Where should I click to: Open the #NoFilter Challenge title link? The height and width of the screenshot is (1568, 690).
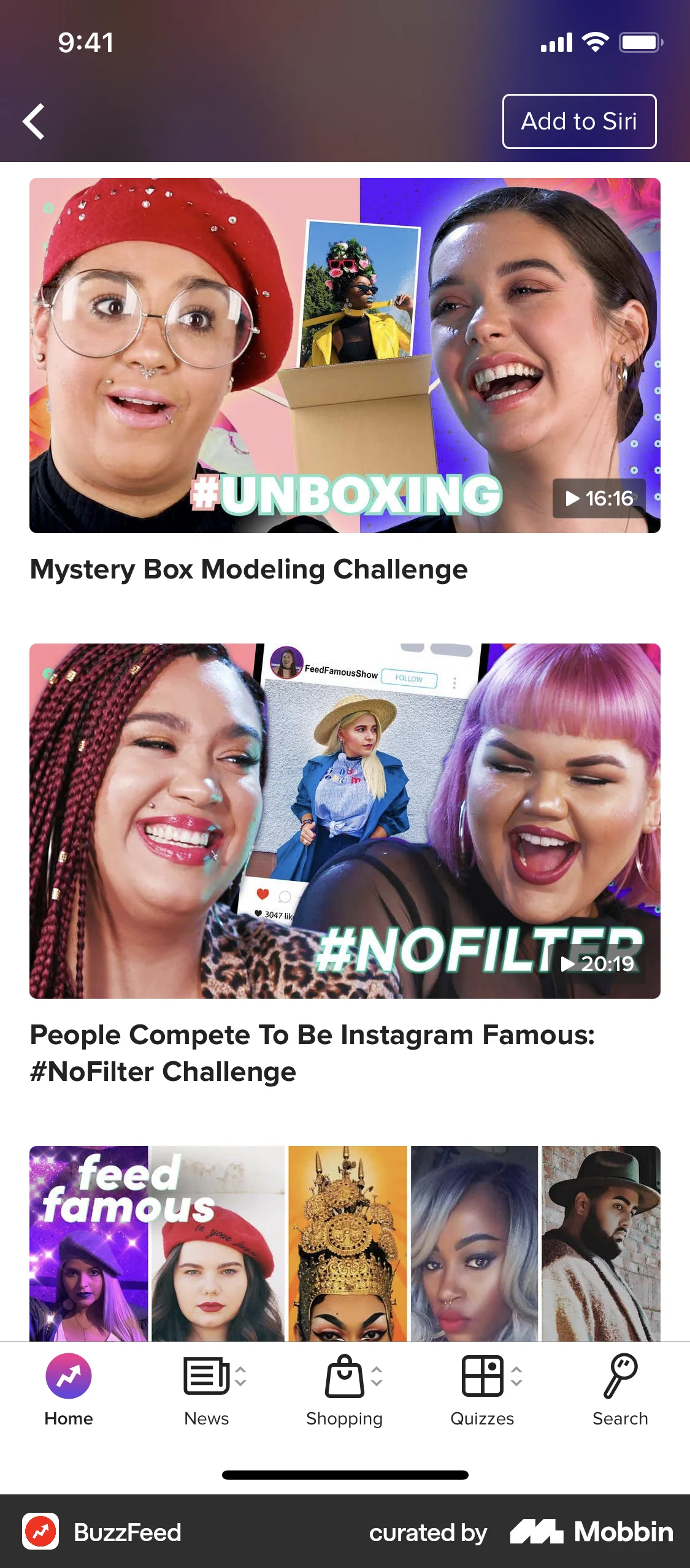click(x=313, y=1052)
